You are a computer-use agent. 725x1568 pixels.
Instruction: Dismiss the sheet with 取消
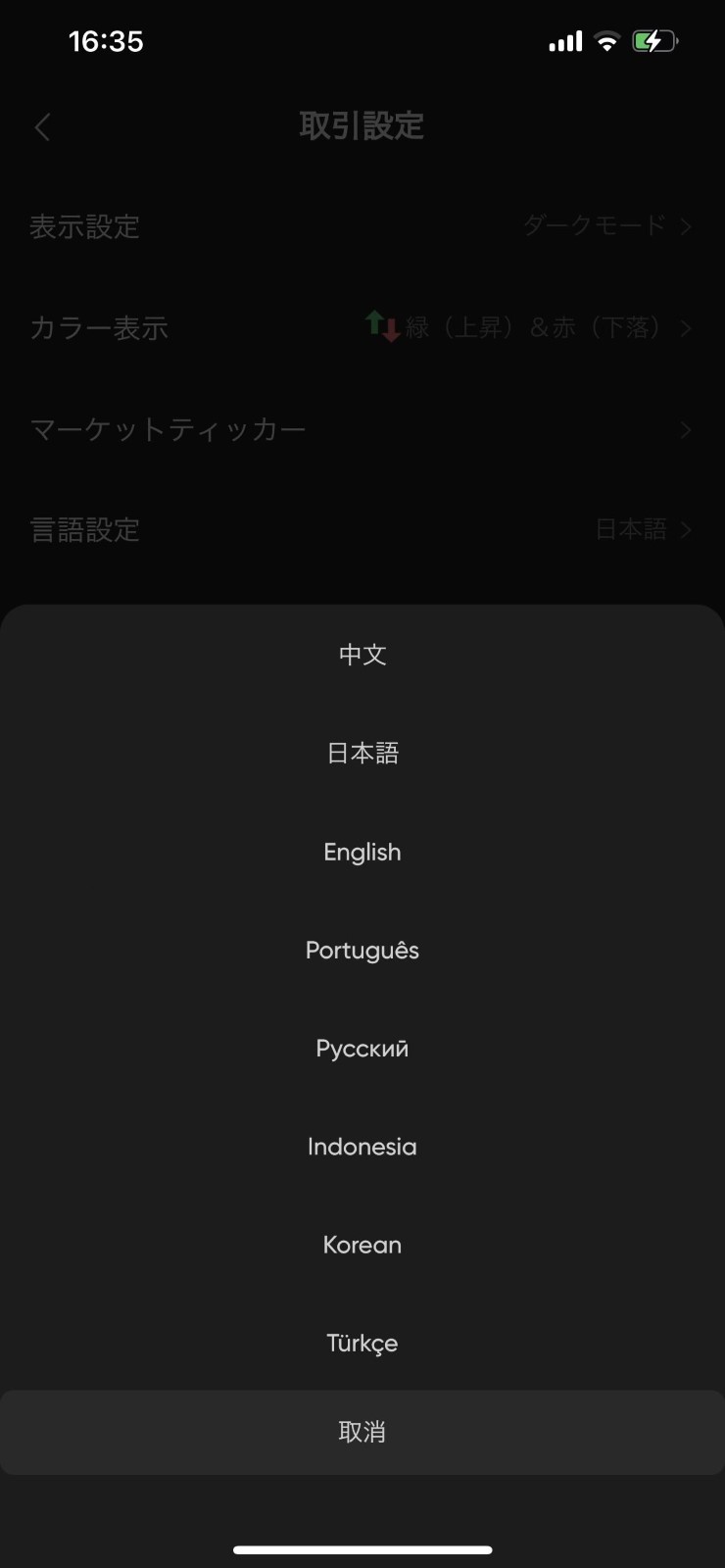(362, 1432)
